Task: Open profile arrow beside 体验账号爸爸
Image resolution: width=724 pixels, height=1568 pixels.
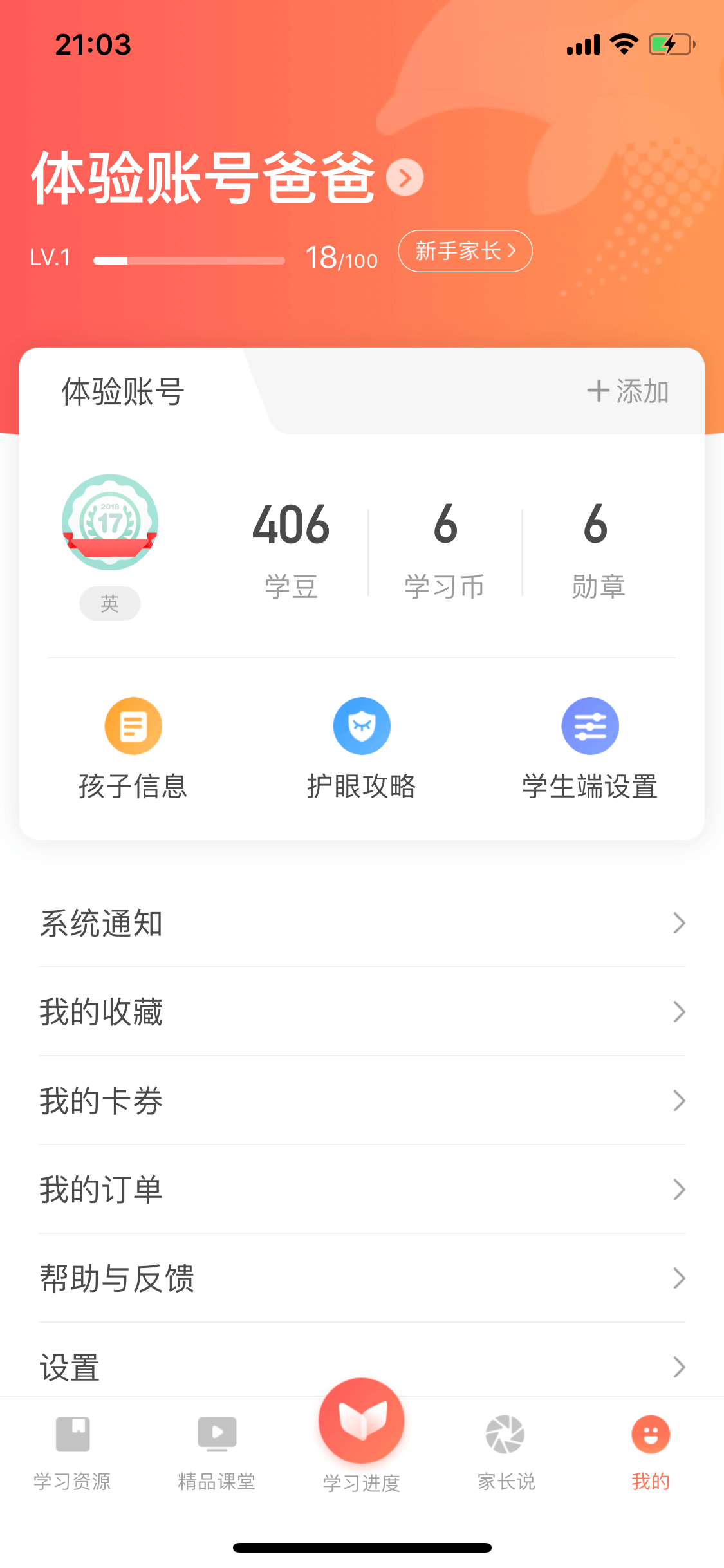Action: tap(405, 177)
